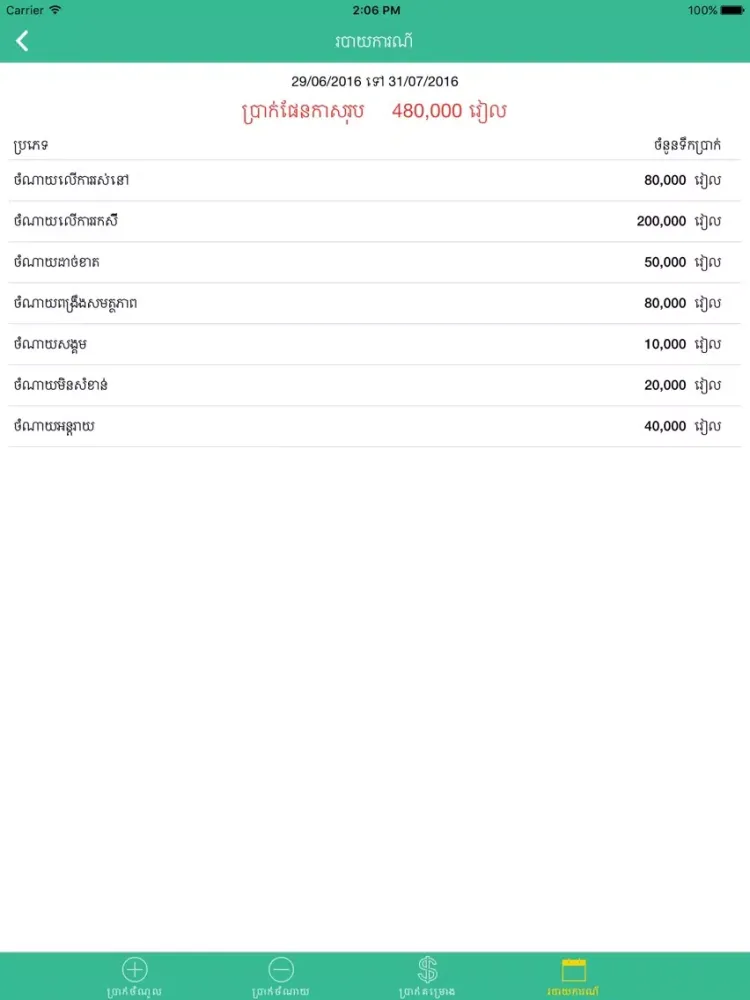Image resolution: width=750 pixels, height=1000 pixels.
Task: Tap the Wi-Fi icon in status bar
Action: pyautogui.click(x=55, y=10)
